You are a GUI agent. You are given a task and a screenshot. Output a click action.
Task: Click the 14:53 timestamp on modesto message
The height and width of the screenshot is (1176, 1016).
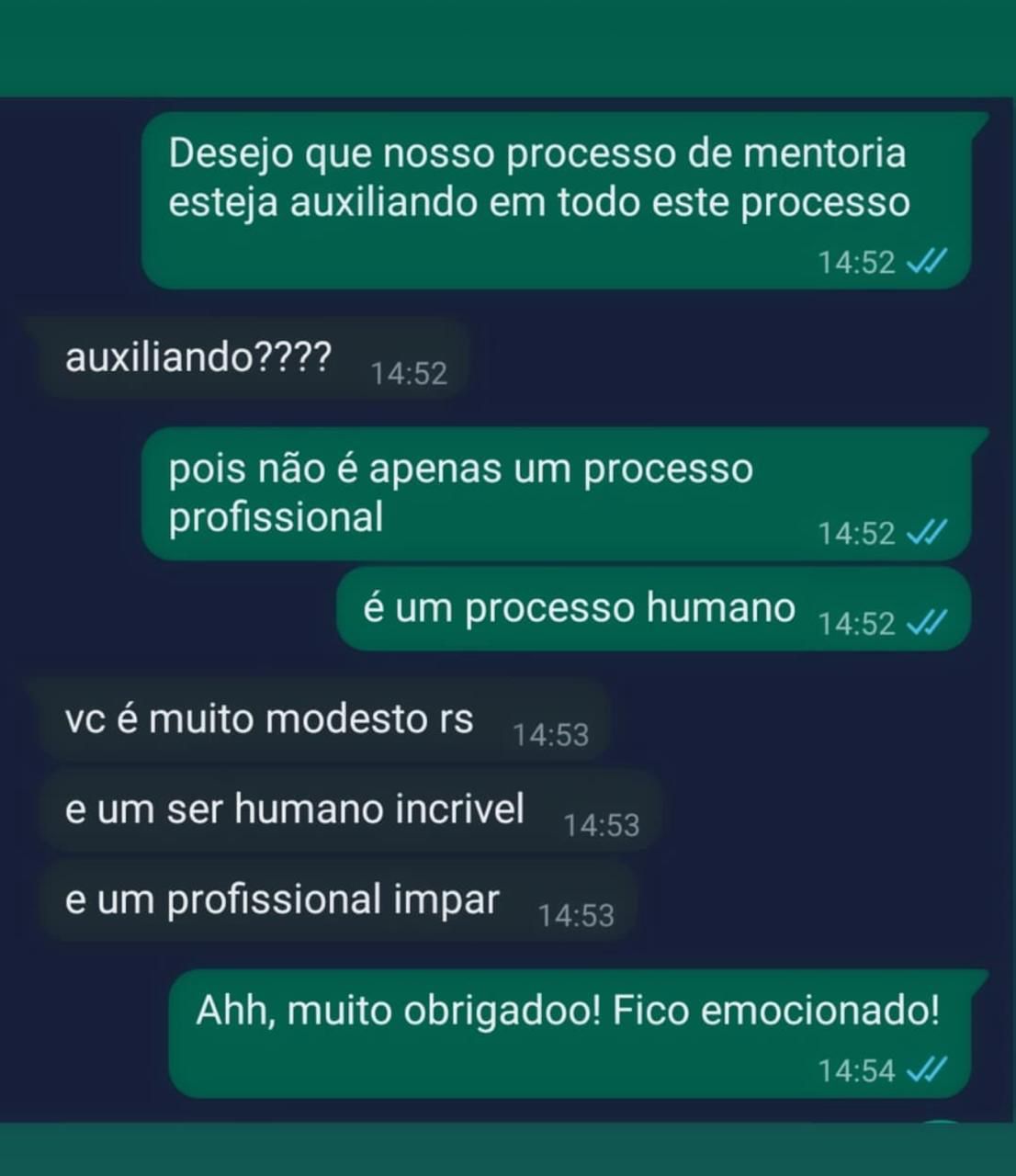pos(551,735)
